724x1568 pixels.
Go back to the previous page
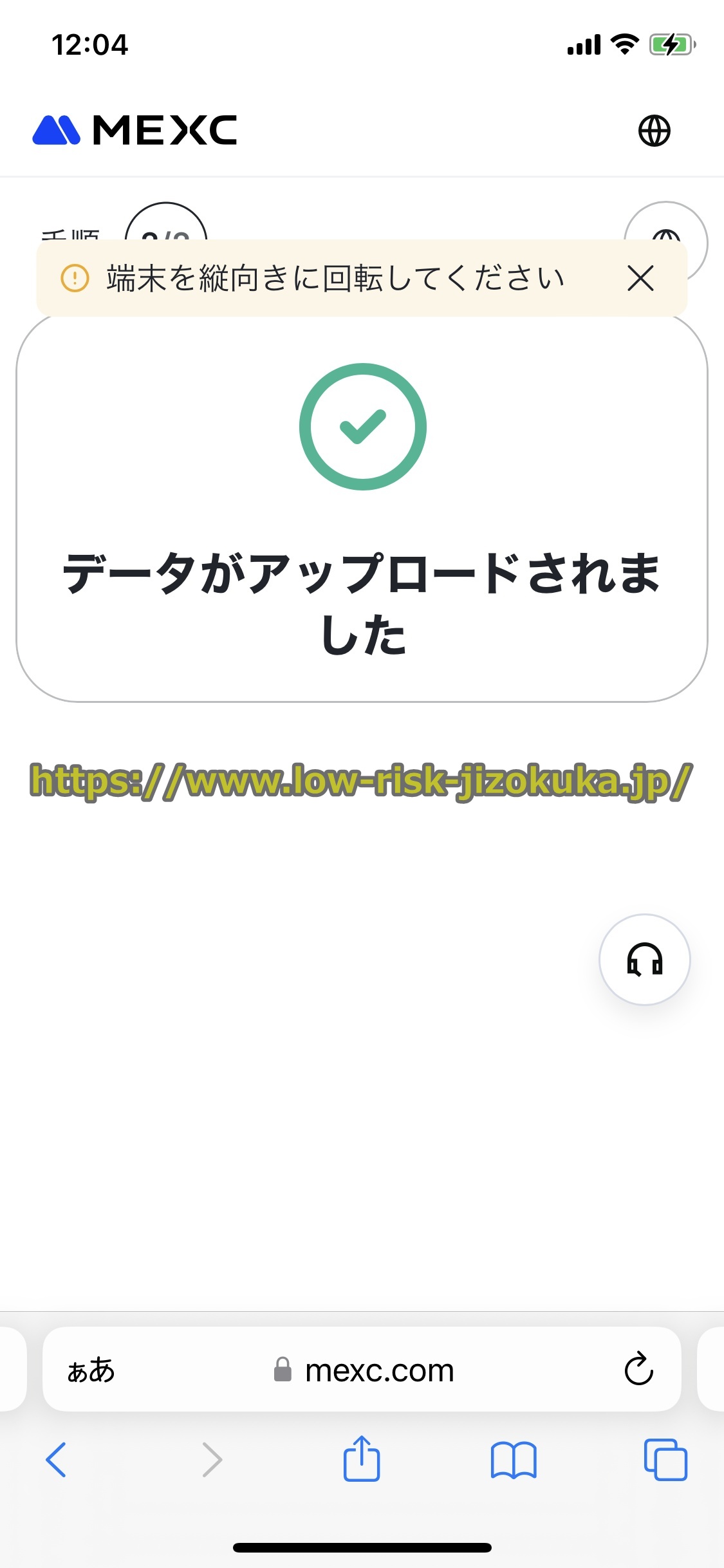click(x=57, y=1459)
